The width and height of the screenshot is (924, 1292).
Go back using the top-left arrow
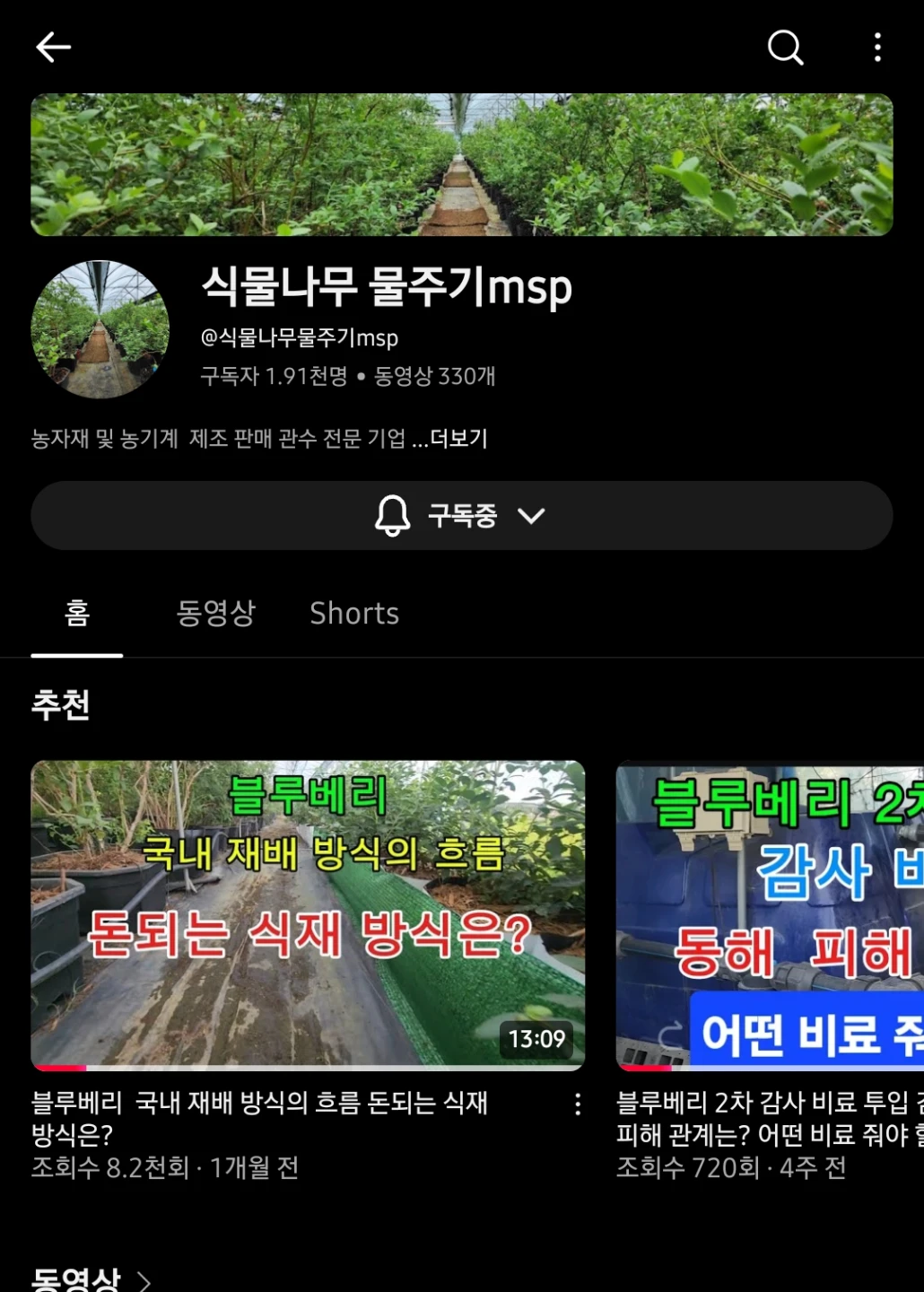pos(53,47)
